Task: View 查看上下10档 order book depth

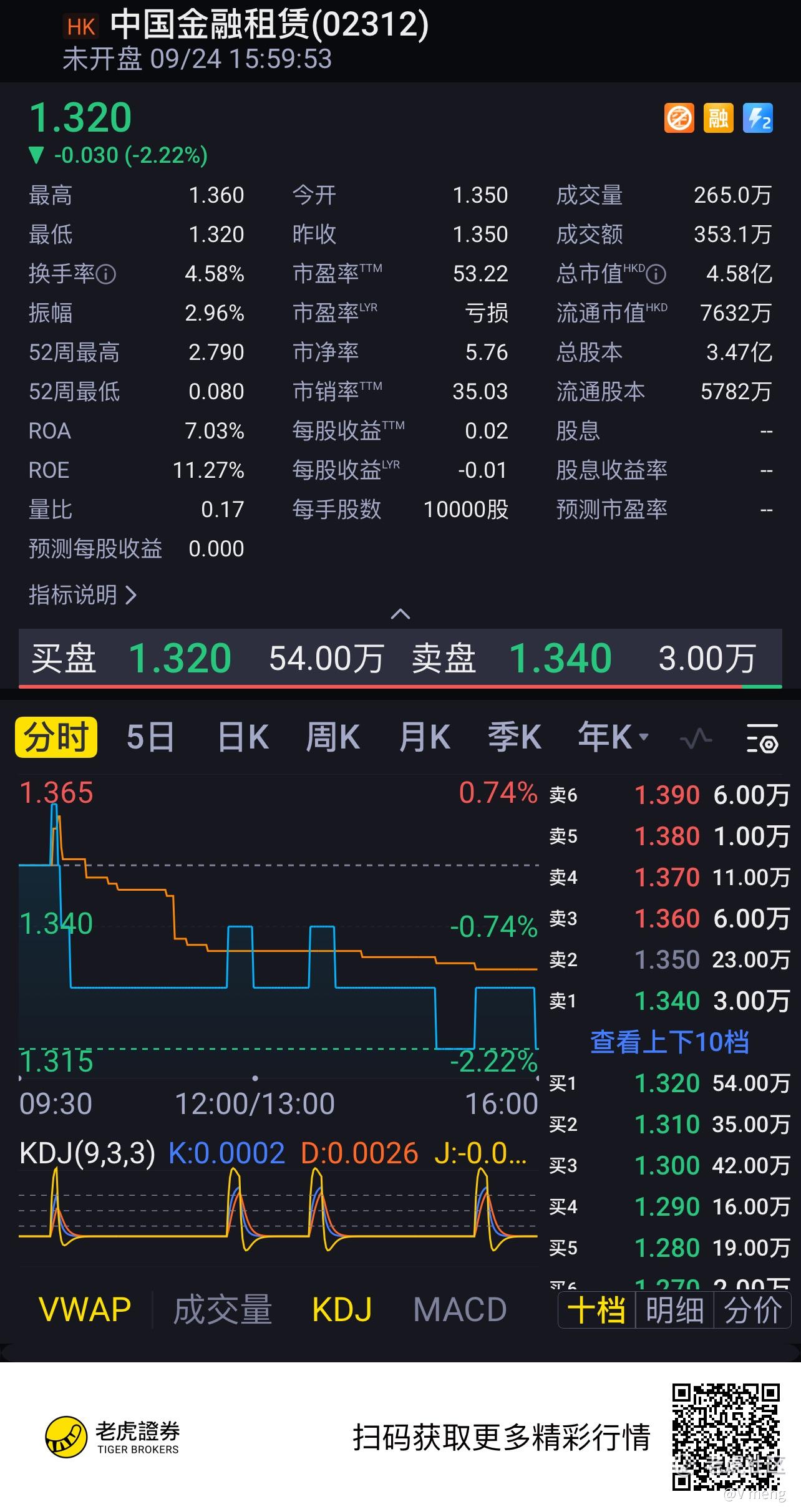Action: [669, 1042]
